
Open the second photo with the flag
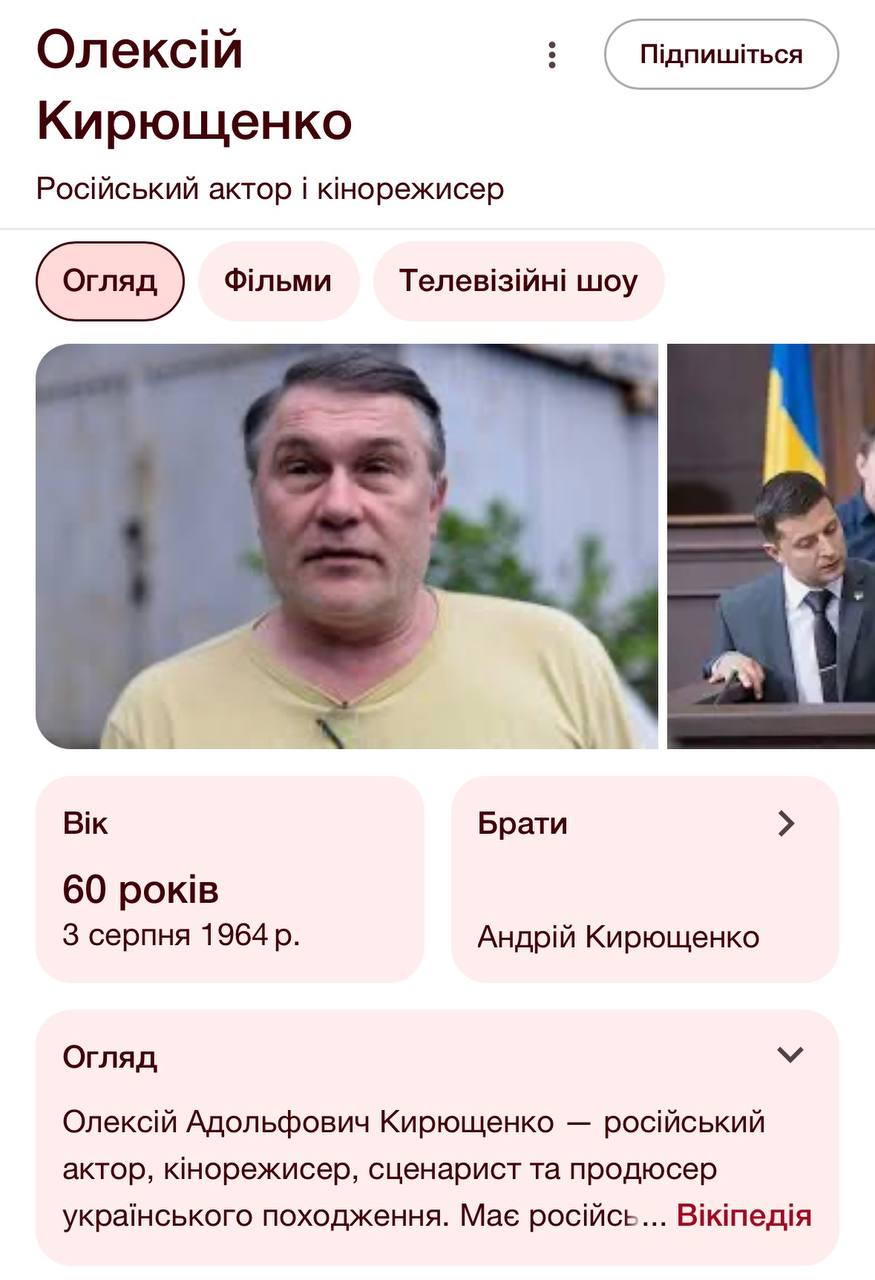click(771, 546)
